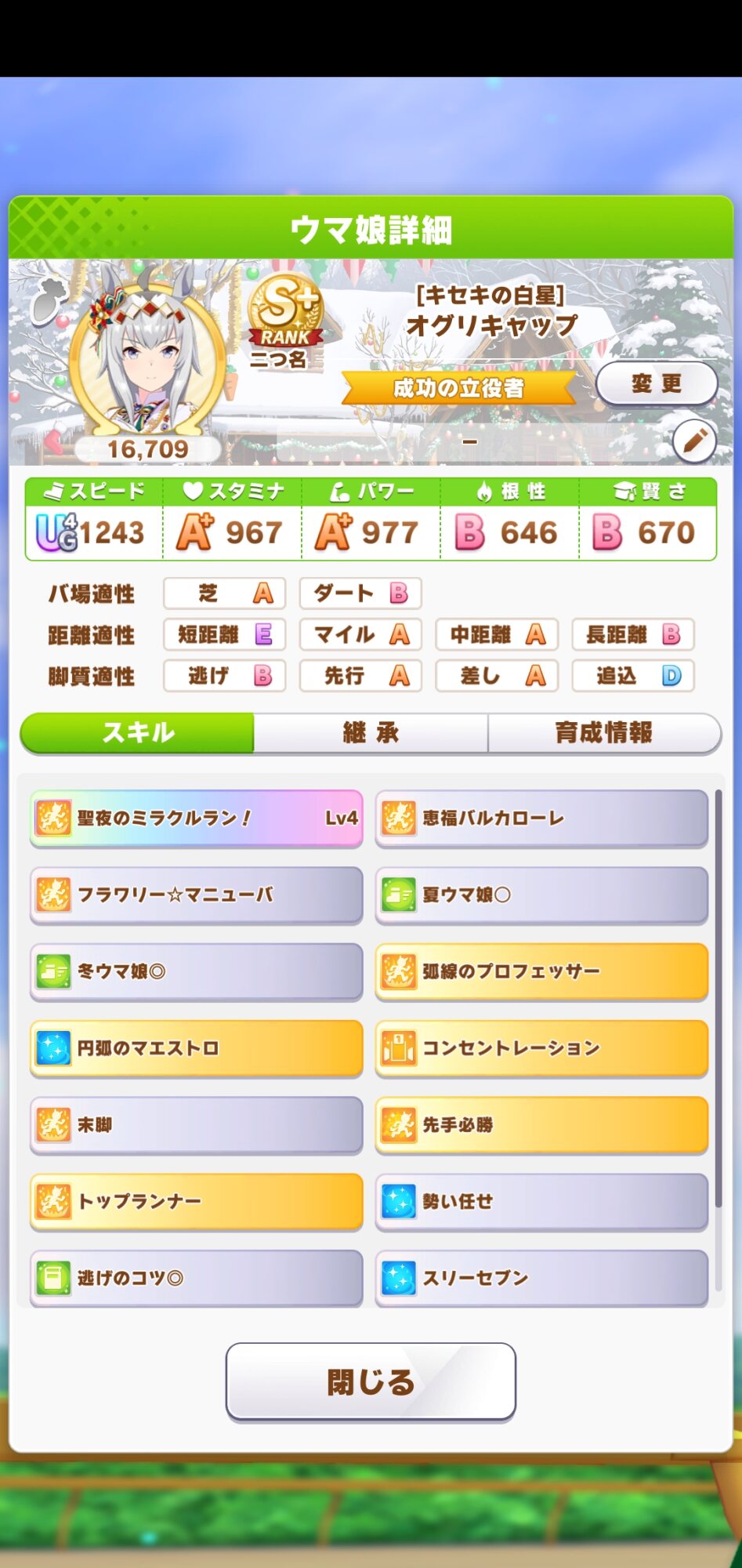View the 勢い任せ skill
The height and width of the screenshot is (1568, 742).
(541, 1201)
